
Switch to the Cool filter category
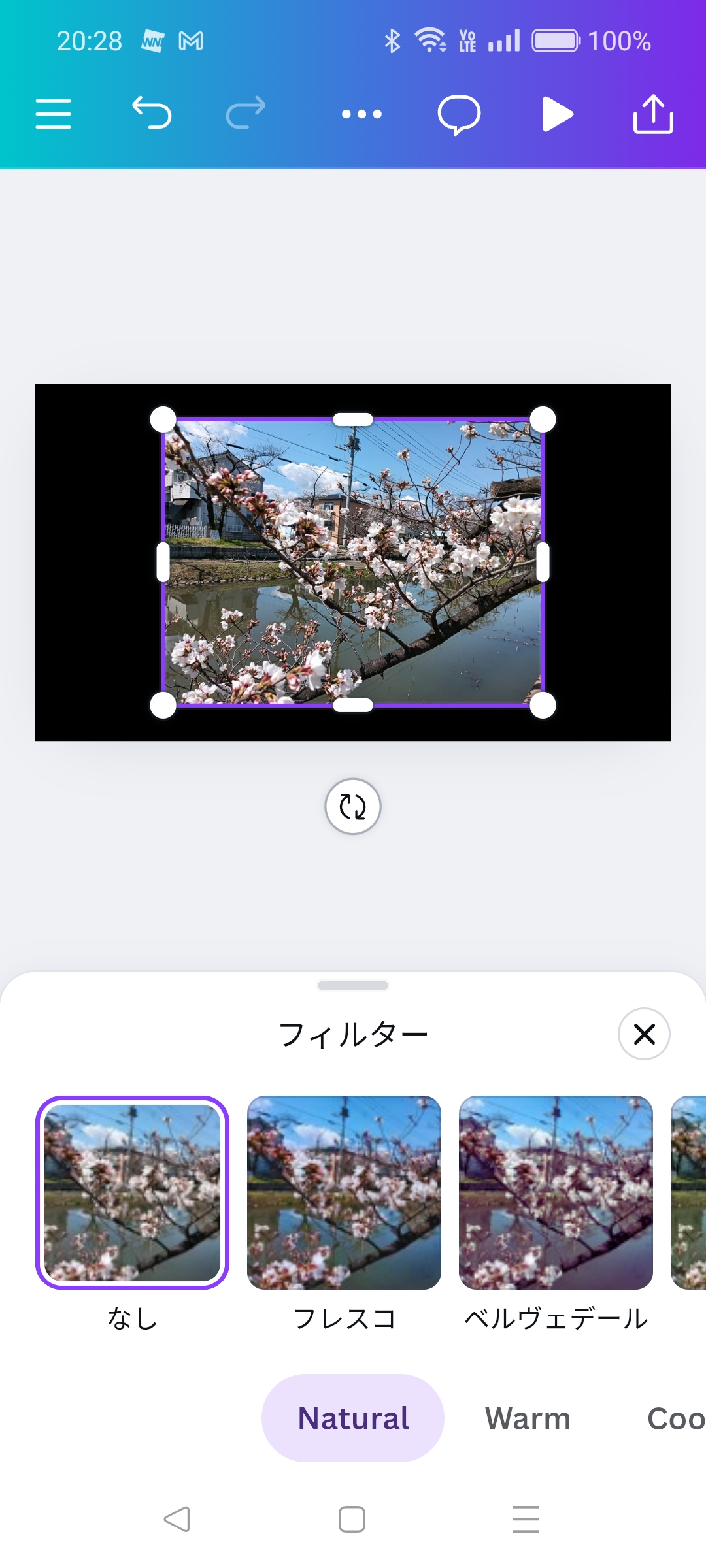pyautogui.click(x=675, y=1418)
